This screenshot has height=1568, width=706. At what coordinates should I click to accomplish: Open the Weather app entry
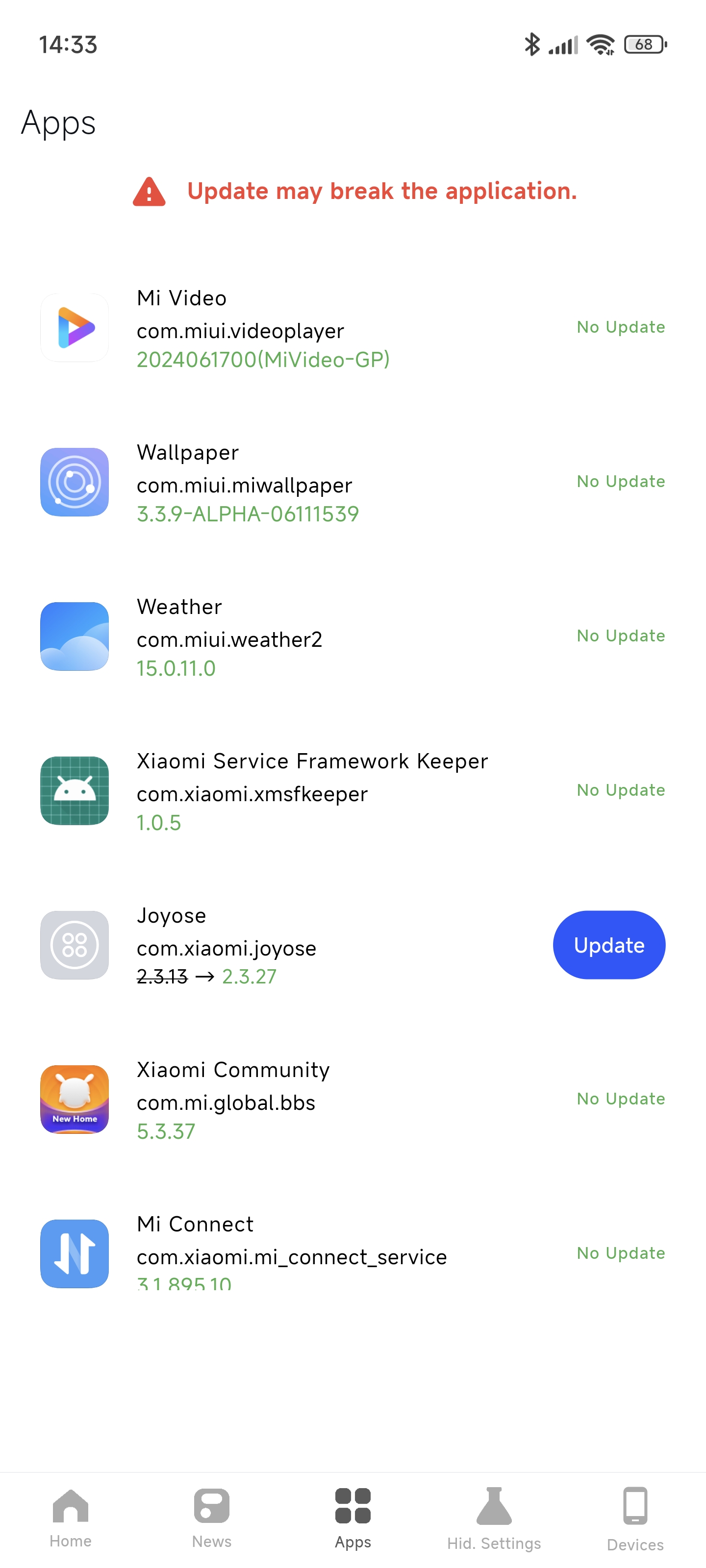[x=353, y=637]
